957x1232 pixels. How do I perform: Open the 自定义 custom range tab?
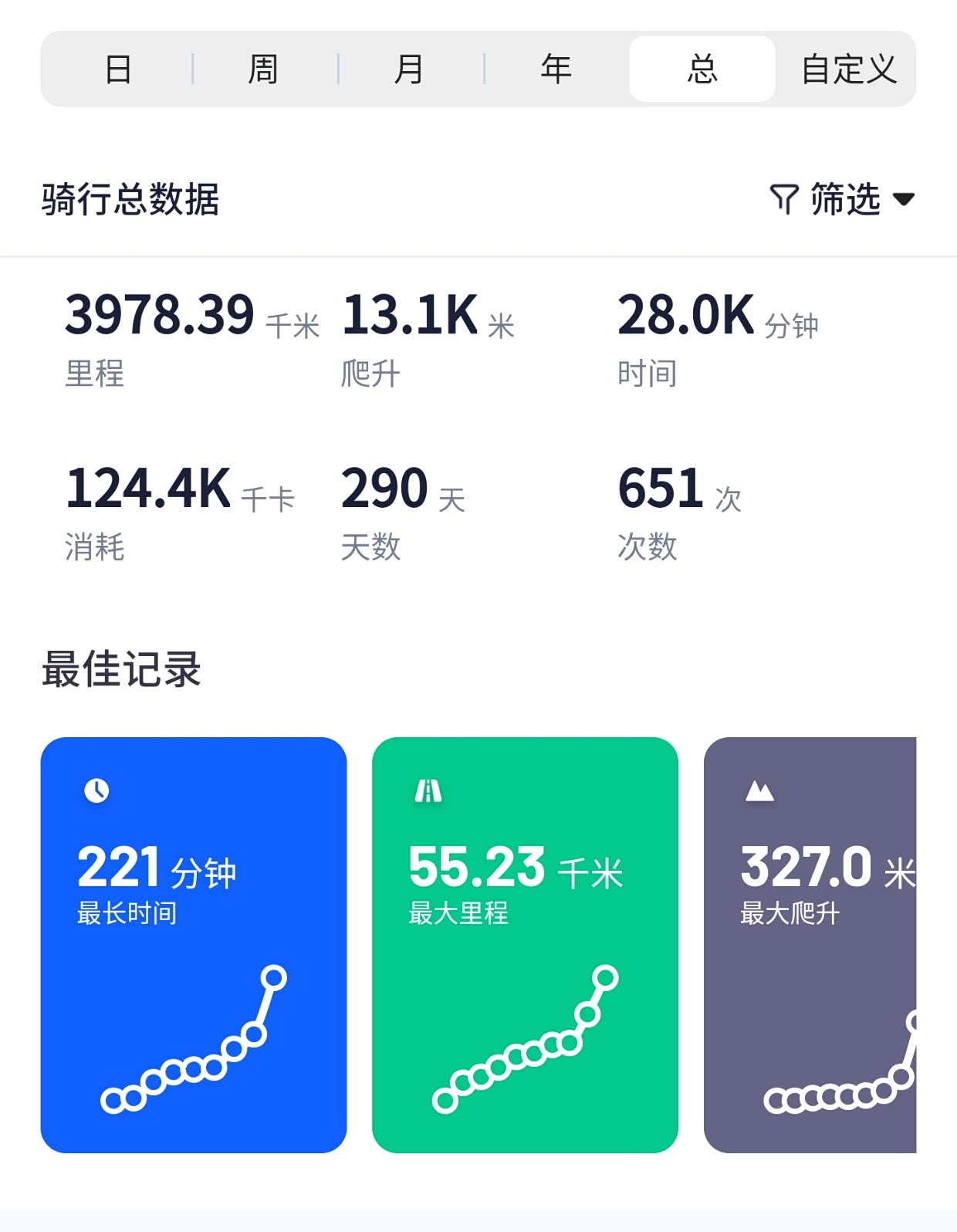coord(849,69)
